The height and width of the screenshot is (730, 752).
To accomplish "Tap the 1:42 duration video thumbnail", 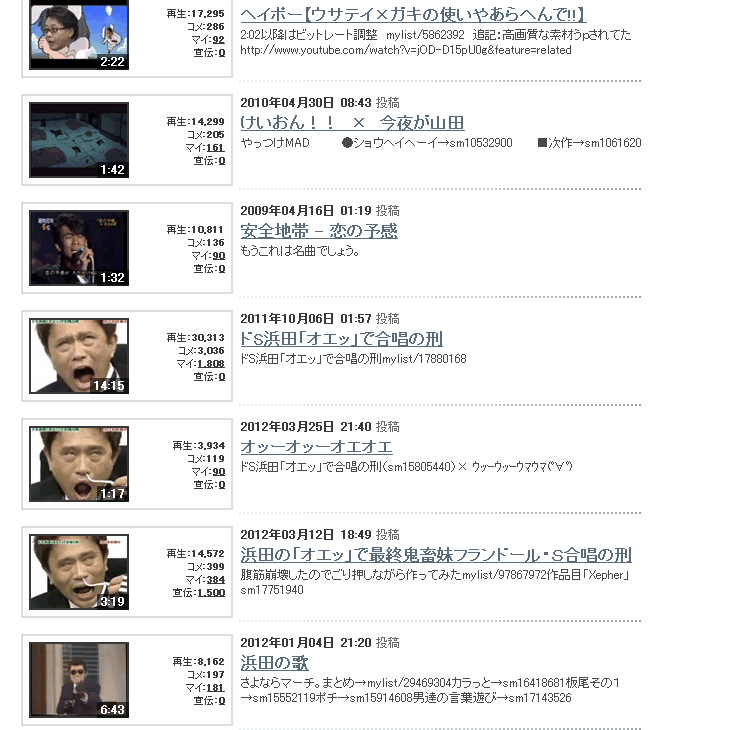I will 79,140.
